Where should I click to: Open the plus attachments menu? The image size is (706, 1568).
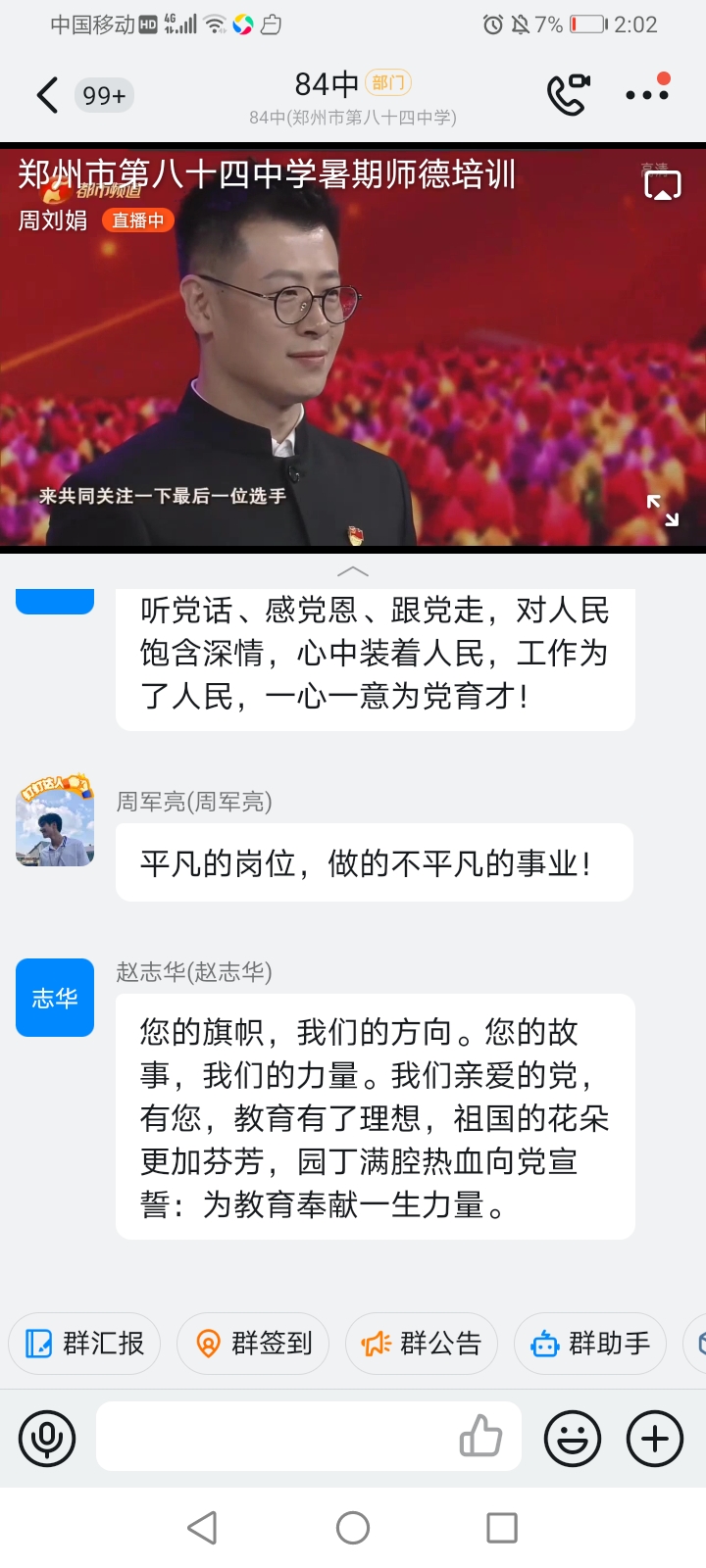pyautogui.click(x=654, y=1438)
